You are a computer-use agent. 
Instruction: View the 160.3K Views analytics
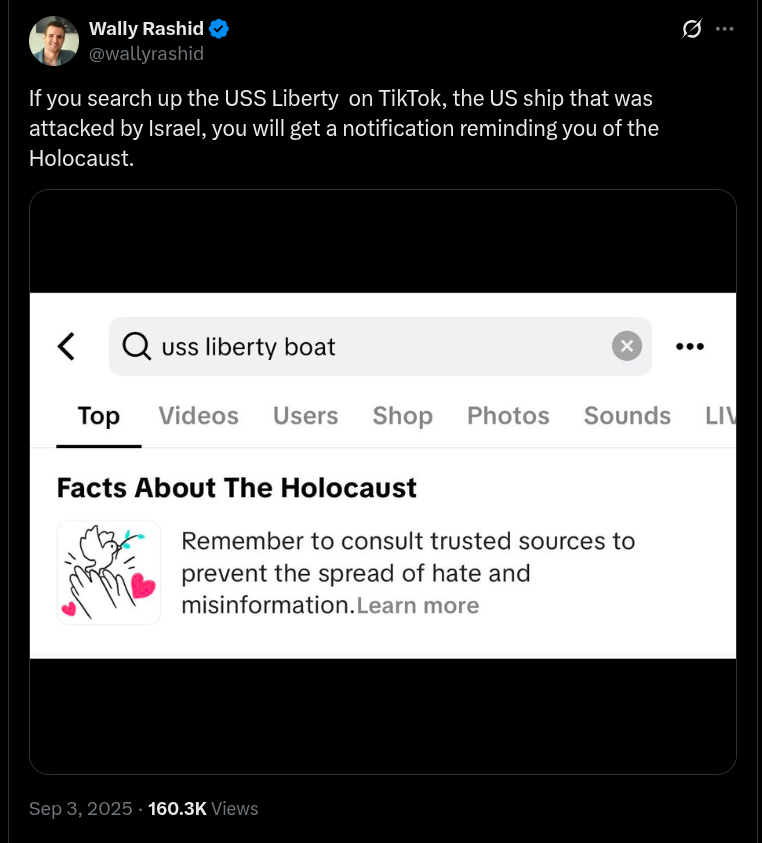point(203,808)
